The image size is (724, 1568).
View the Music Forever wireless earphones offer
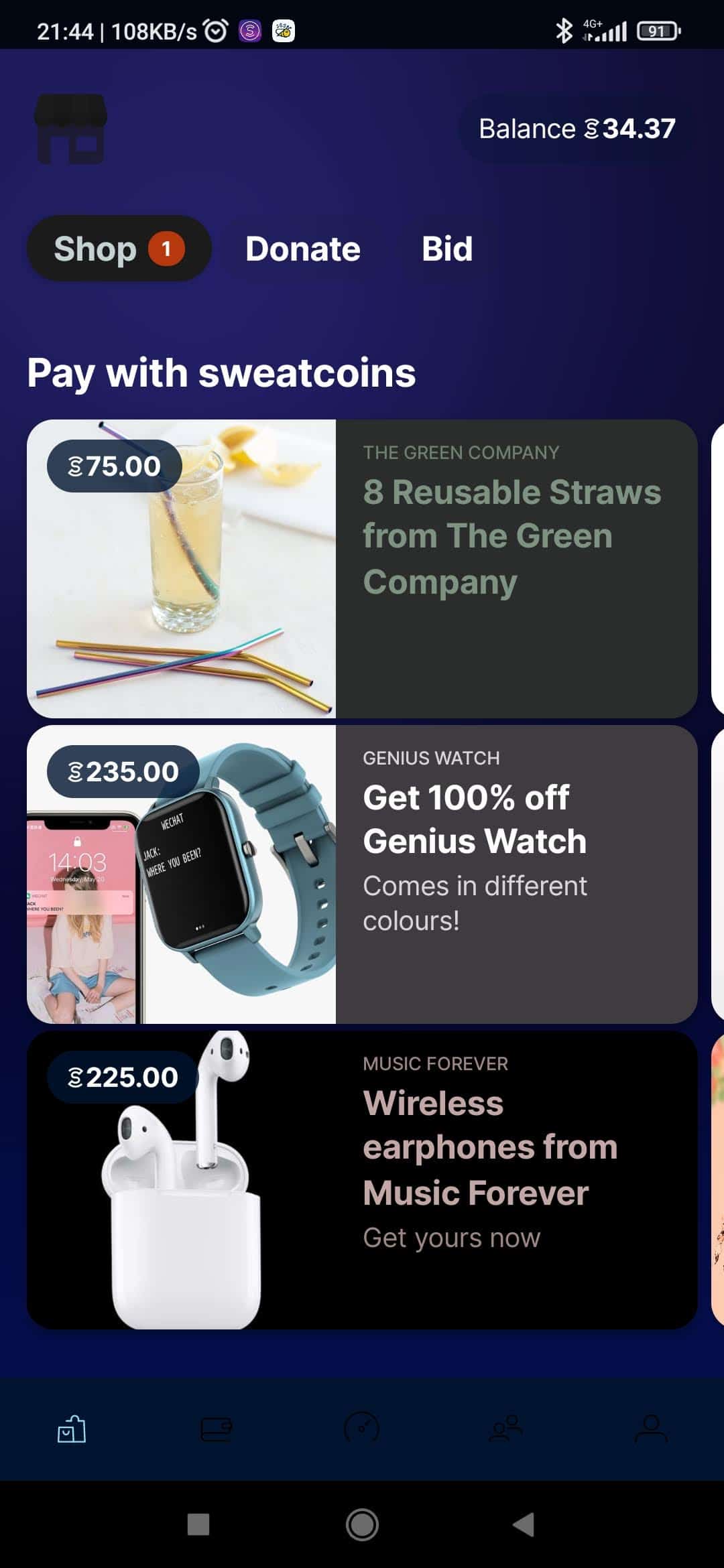pyautogui.click(x=362, y=1180)
